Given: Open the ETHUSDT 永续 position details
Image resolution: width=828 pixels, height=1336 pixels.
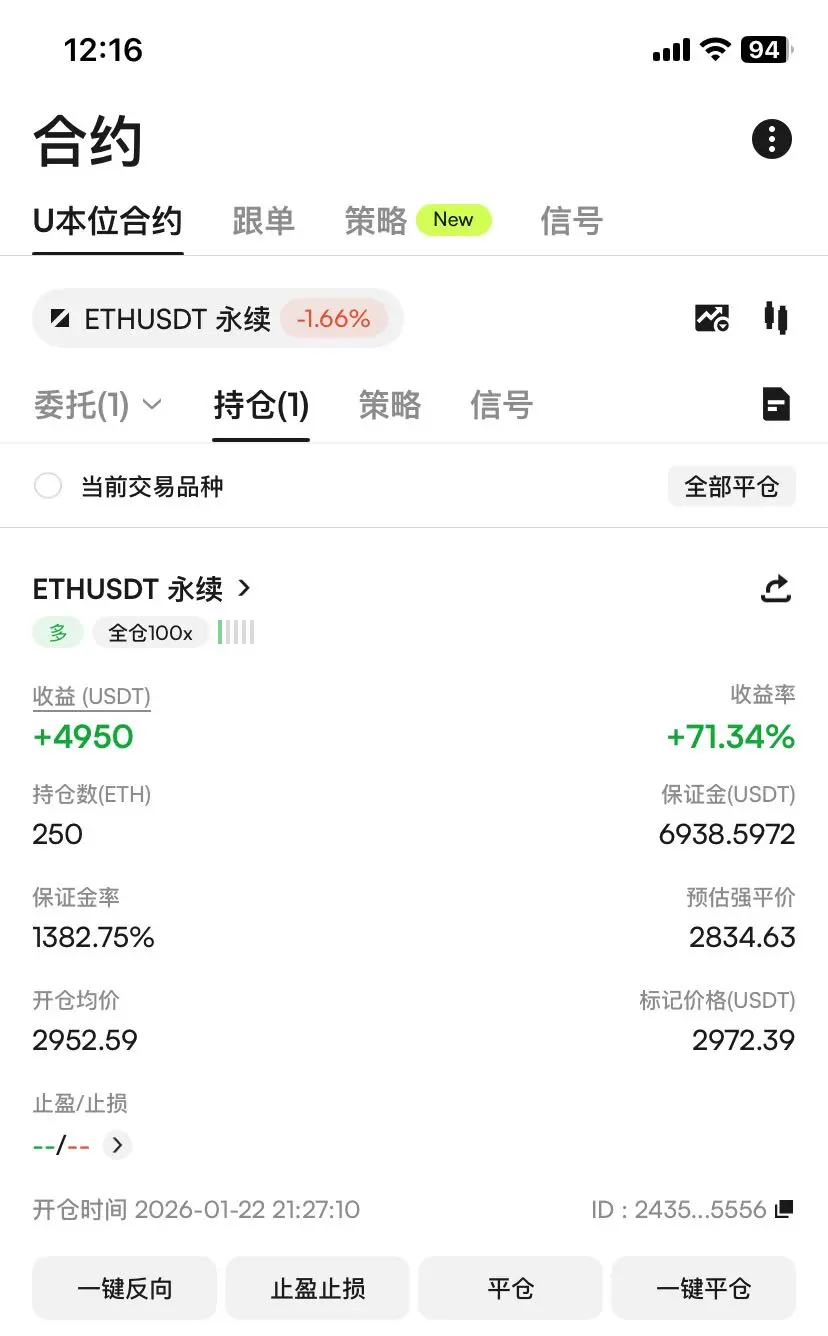Looking at the screenshot, I should pos(142,589).
